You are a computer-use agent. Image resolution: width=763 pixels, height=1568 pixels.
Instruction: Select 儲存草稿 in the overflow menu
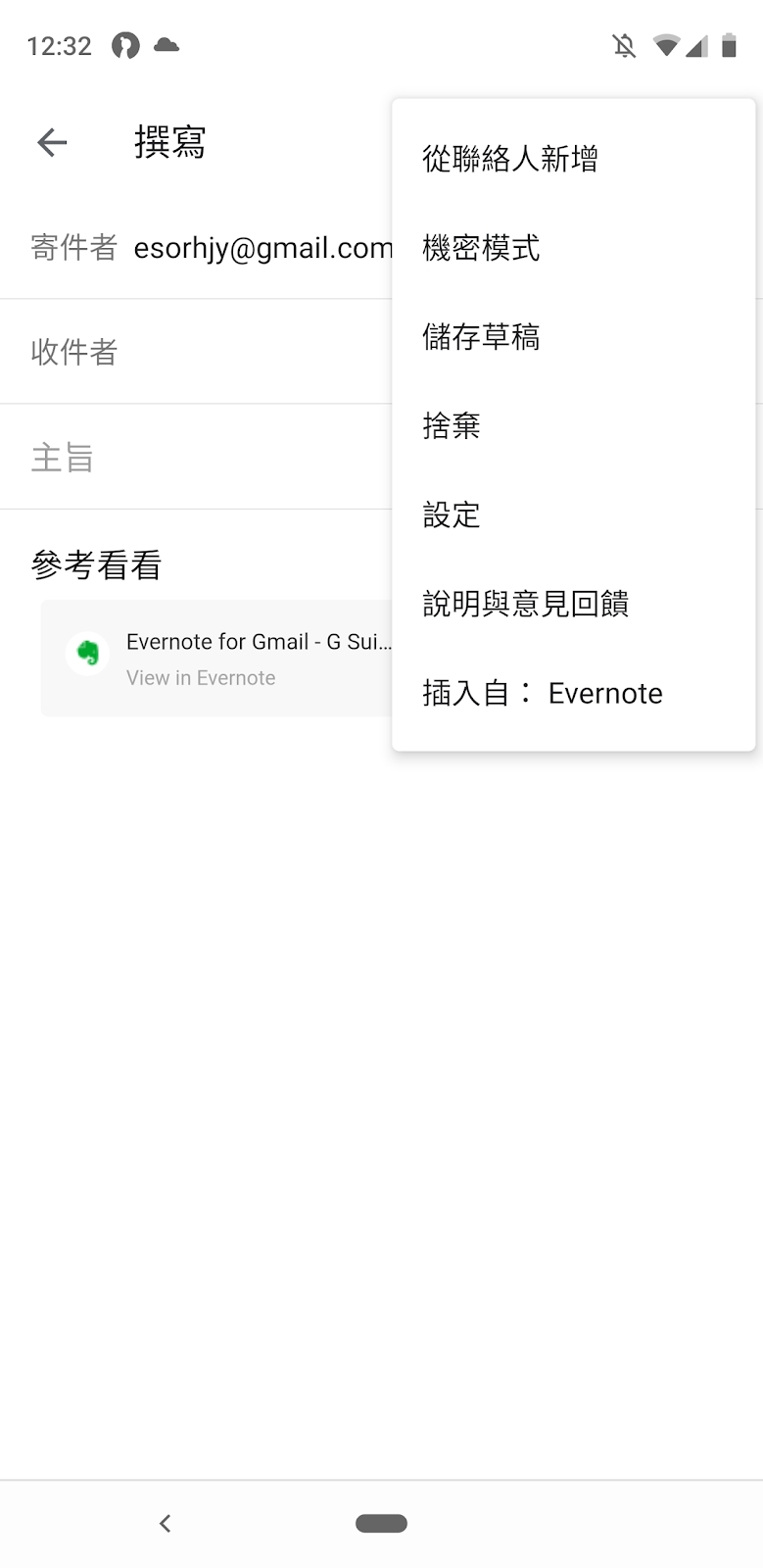[480, 337]
